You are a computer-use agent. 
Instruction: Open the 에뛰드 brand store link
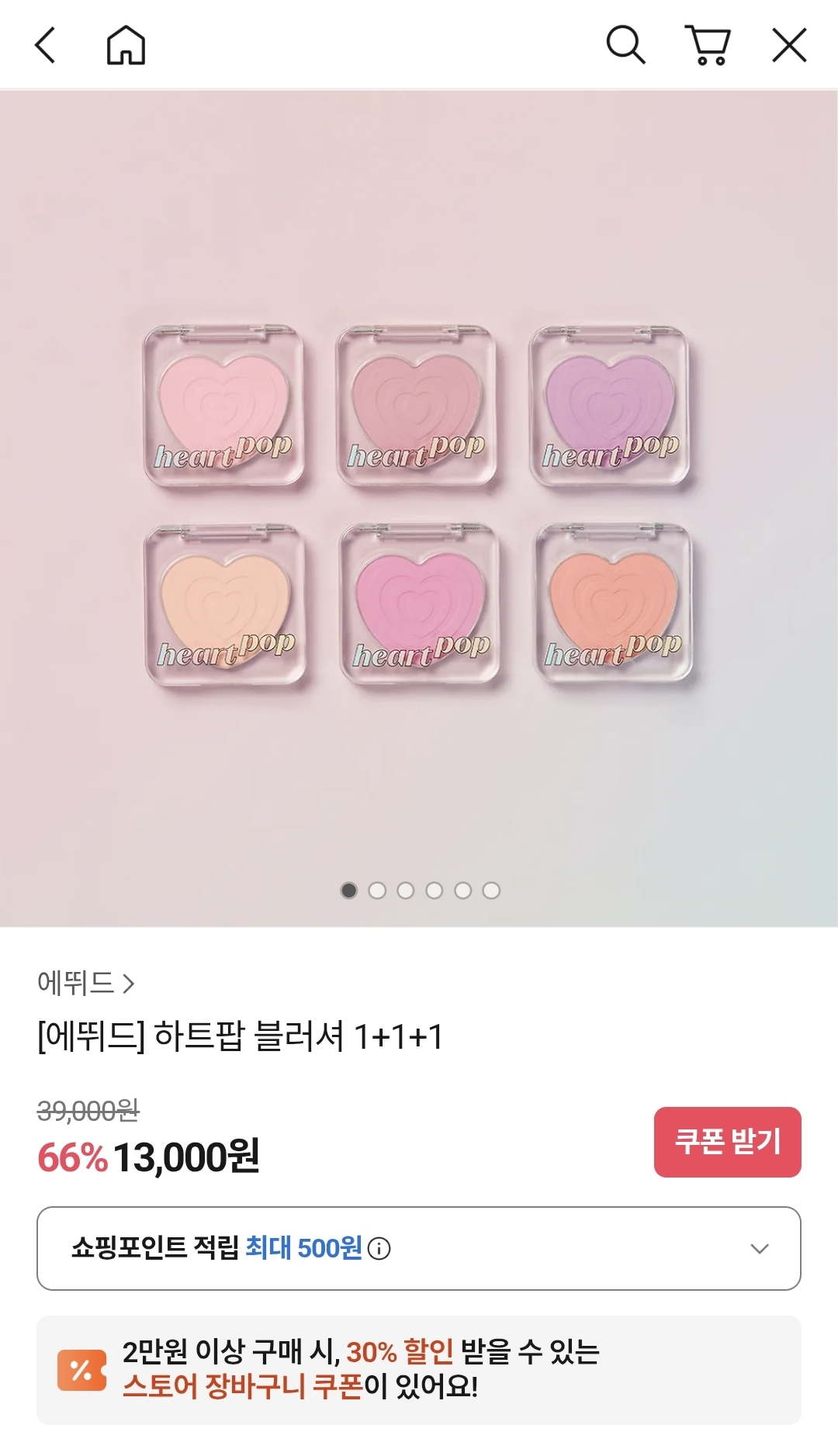(86, 983)
